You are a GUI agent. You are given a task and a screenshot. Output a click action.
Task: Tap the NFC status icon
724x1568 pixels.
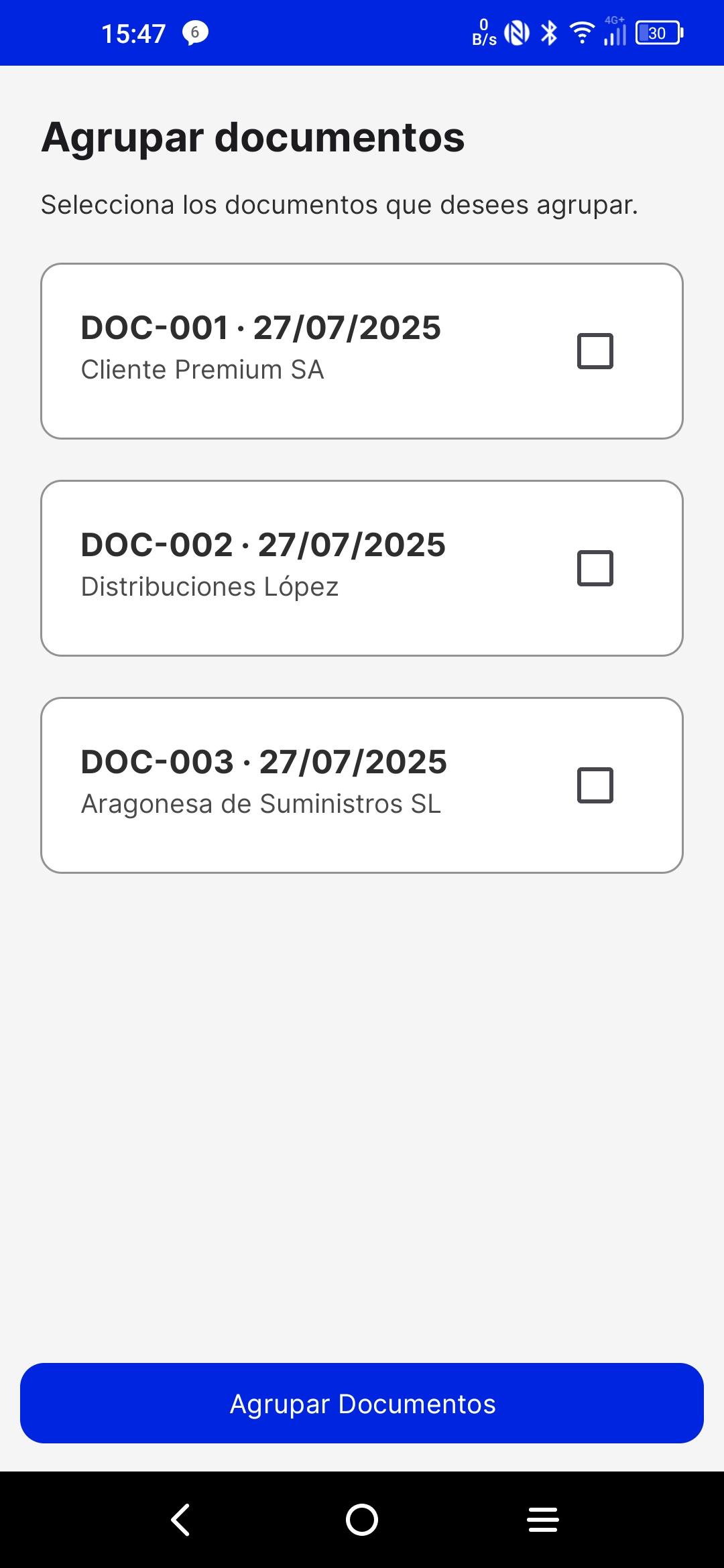[x=516, y=31]
